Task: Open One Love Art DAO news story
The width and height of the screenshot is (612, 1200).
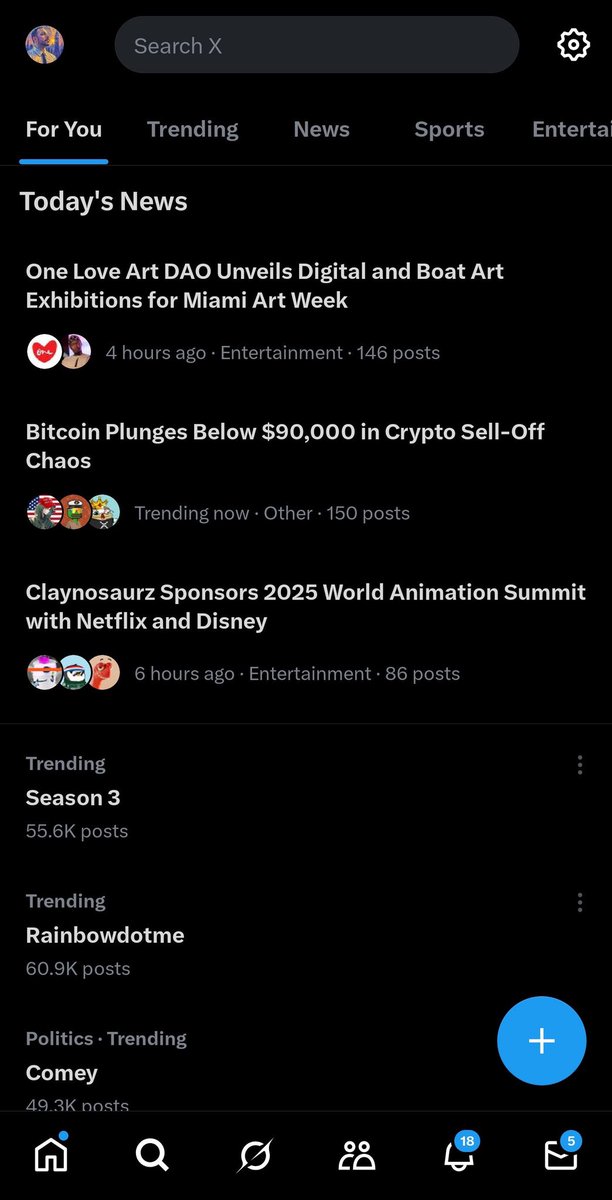Action: 264,286
